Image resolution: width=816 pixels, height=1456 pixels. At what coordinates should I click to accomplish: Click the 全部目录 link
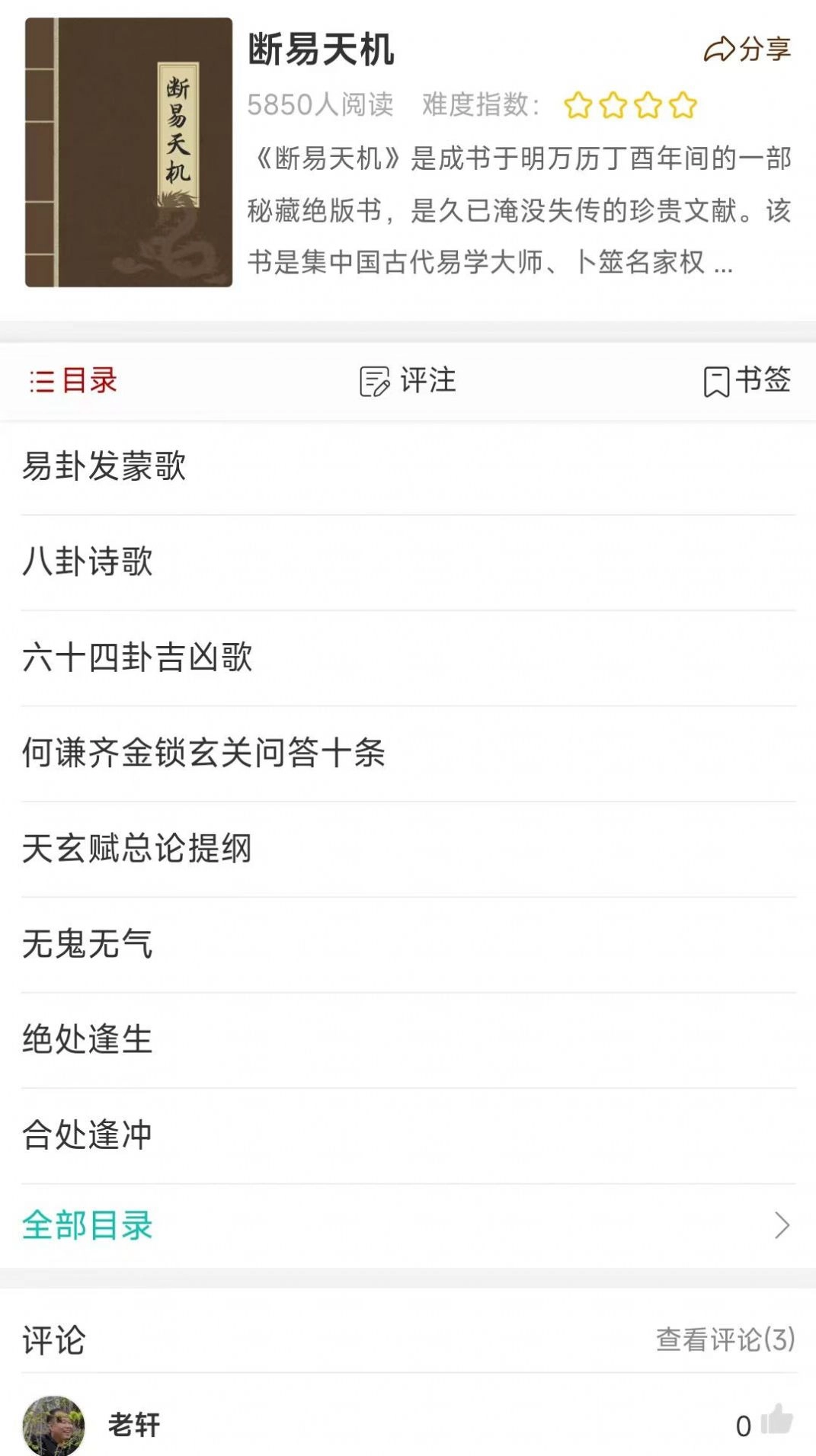(x=87, y=1226)
